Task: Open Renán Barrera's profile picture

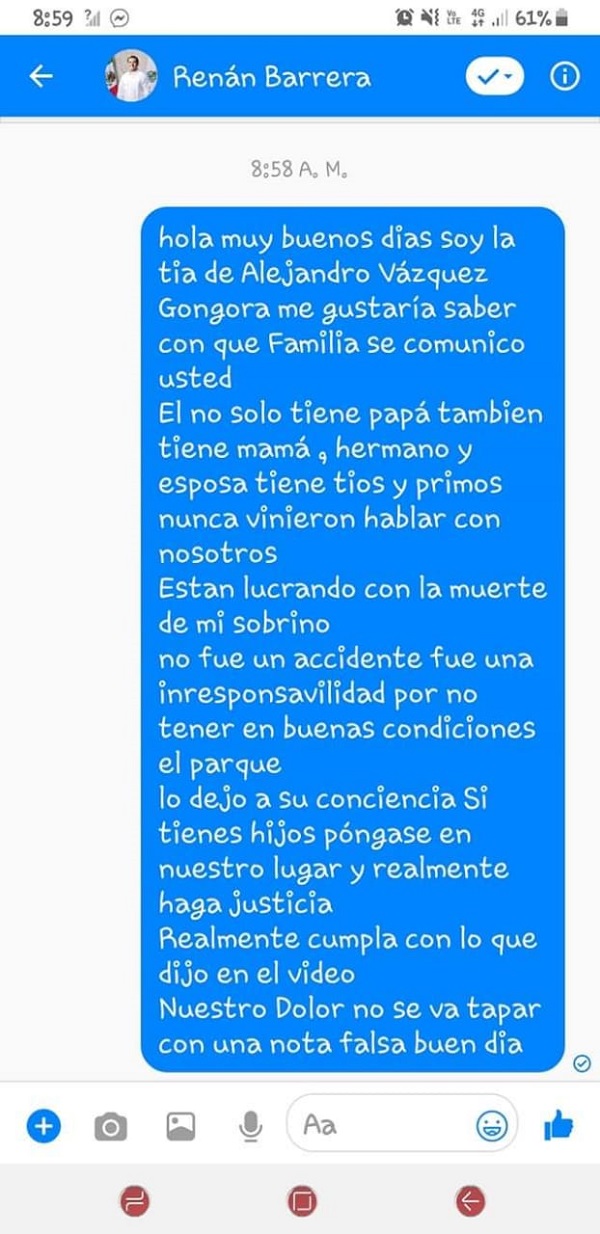Action: (x=130, y=77)
